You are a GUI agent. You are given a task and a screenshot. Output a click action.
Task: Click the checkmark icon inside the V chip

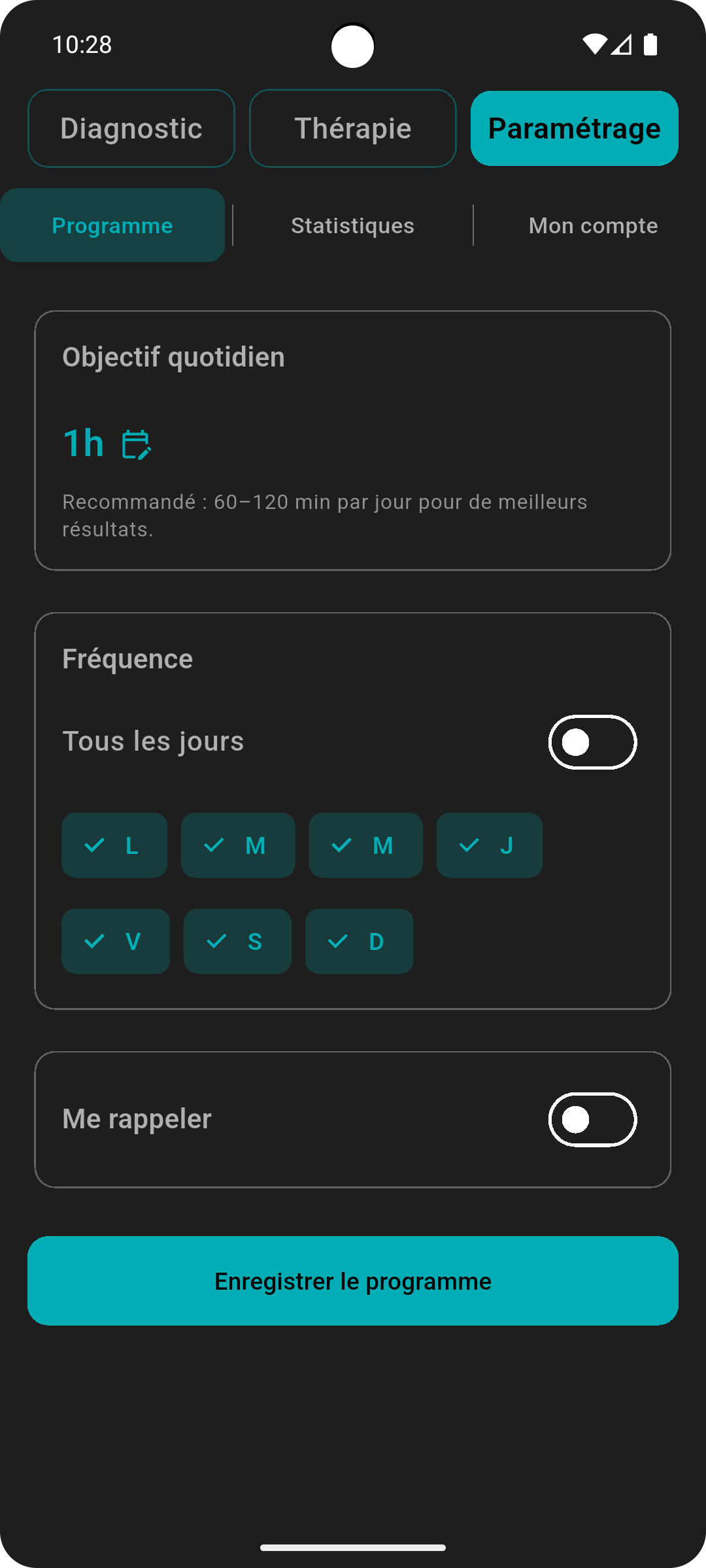coord(95,941)
